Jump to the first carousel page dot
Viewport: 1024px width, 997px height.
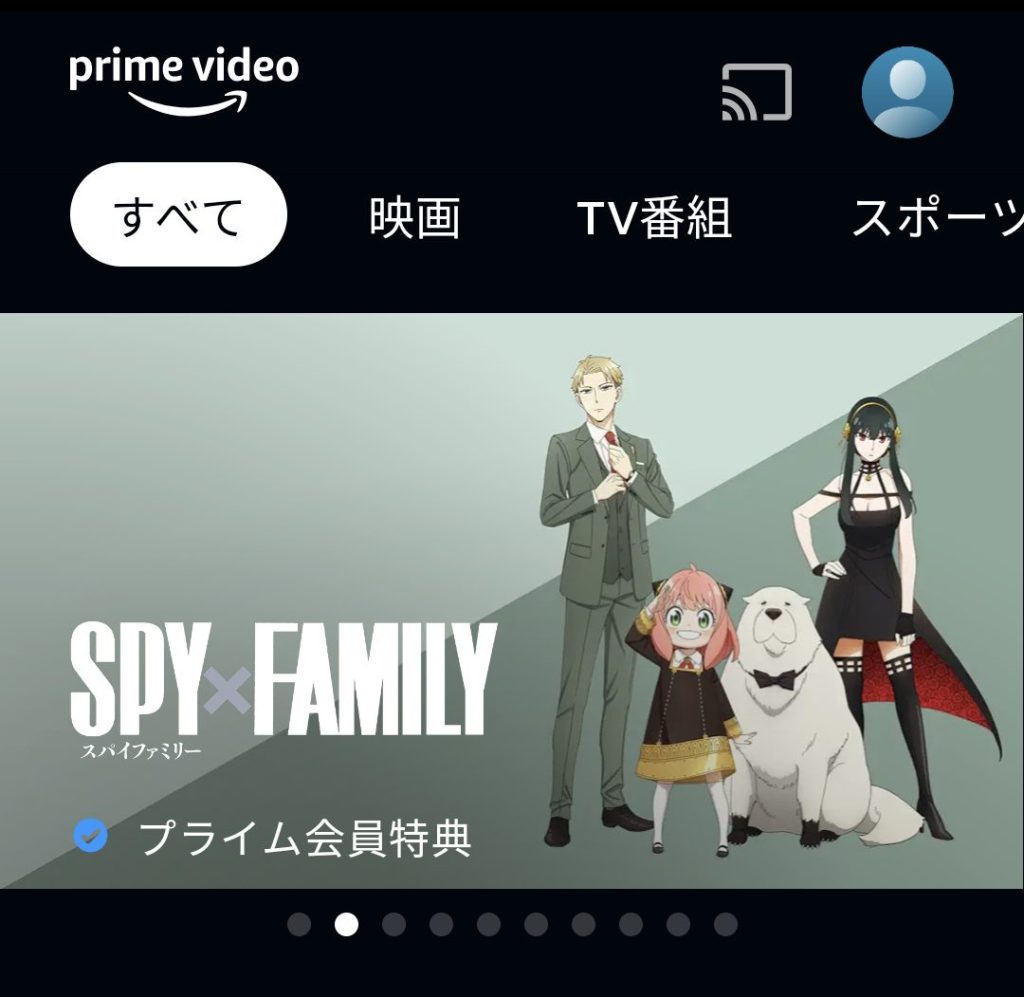(x=299, y=924)
